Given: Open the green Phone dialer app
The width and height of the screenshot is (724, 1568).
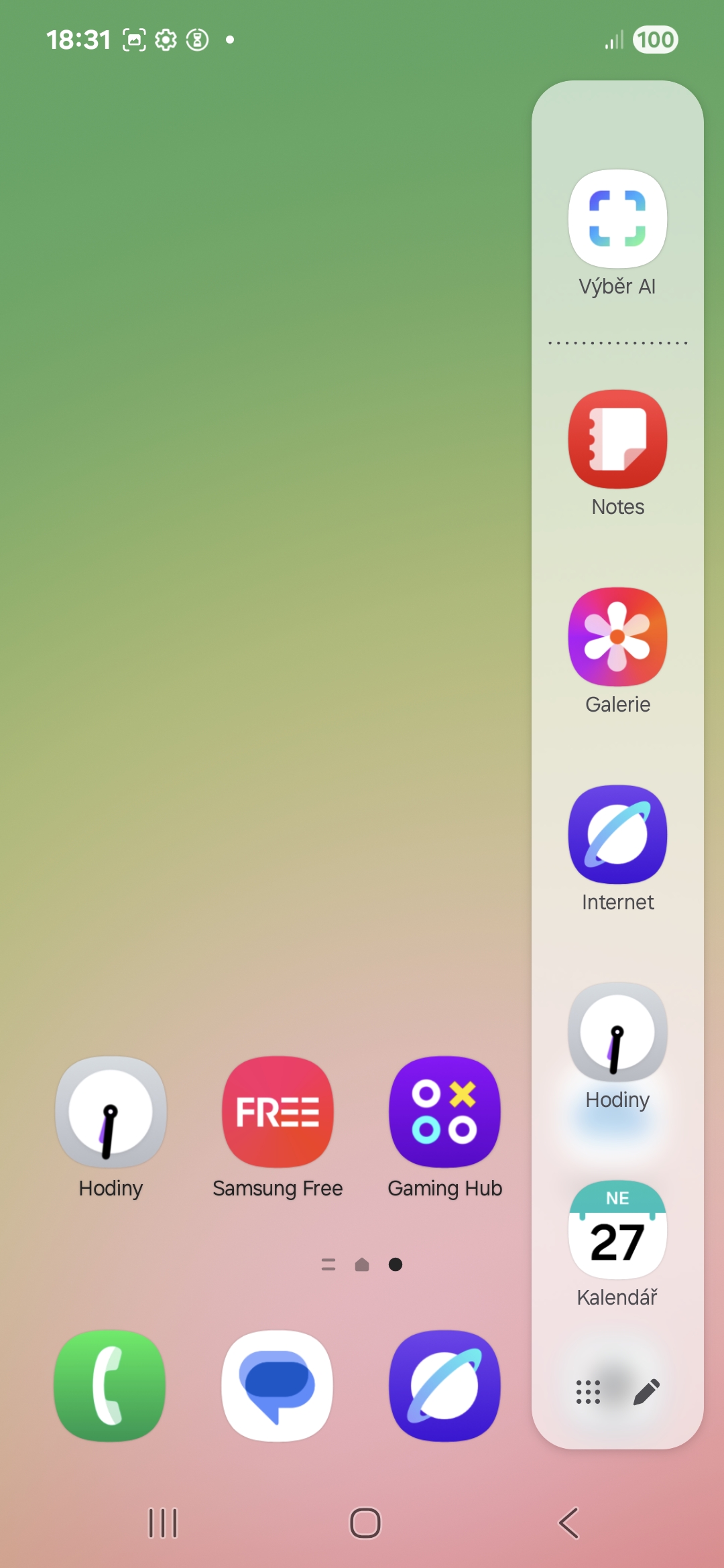Looking at the screenshot, I should (x=110, y=1386).
